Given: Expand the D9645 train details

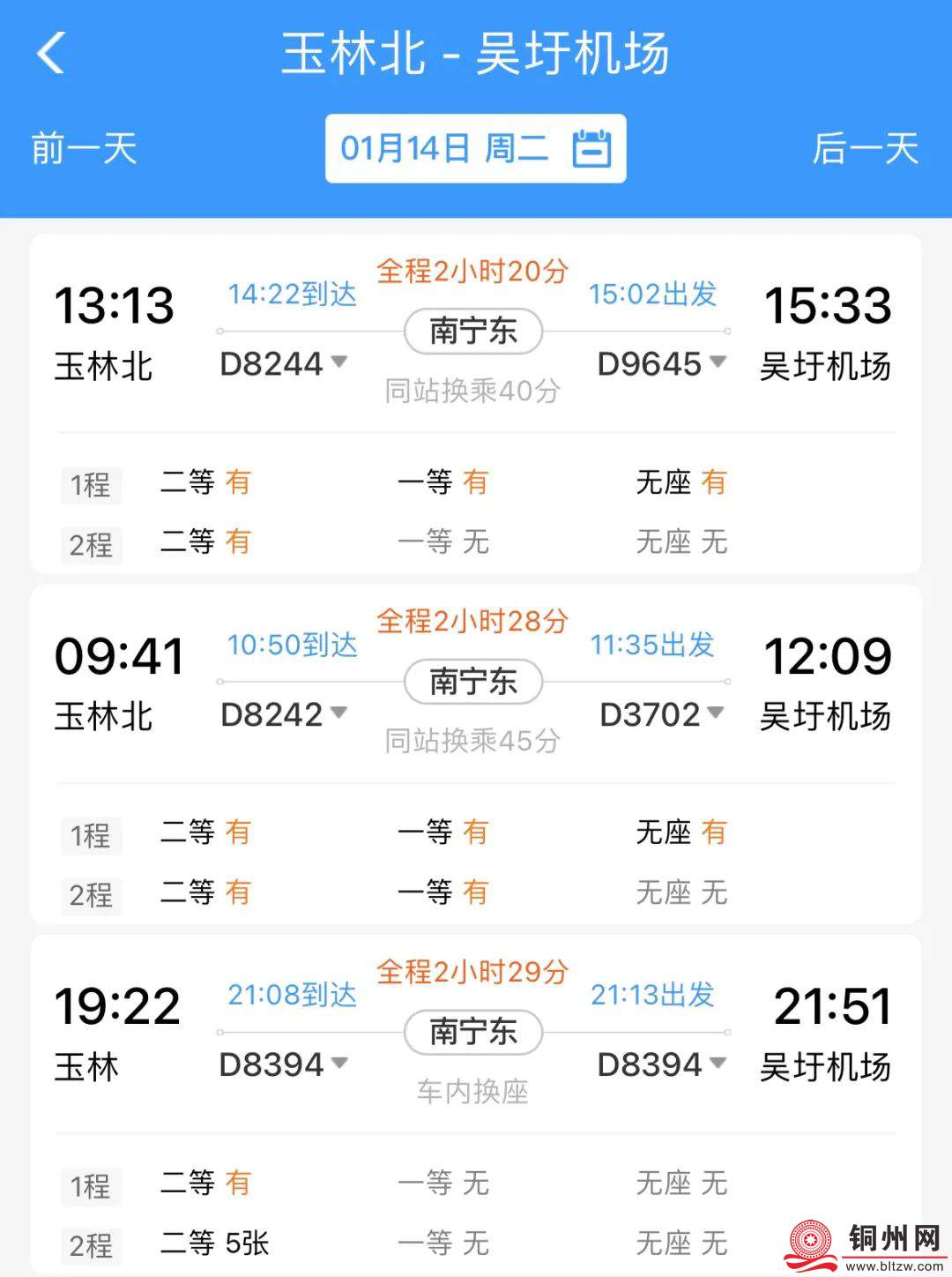Looking at the screenshot, I should (661, 363).
